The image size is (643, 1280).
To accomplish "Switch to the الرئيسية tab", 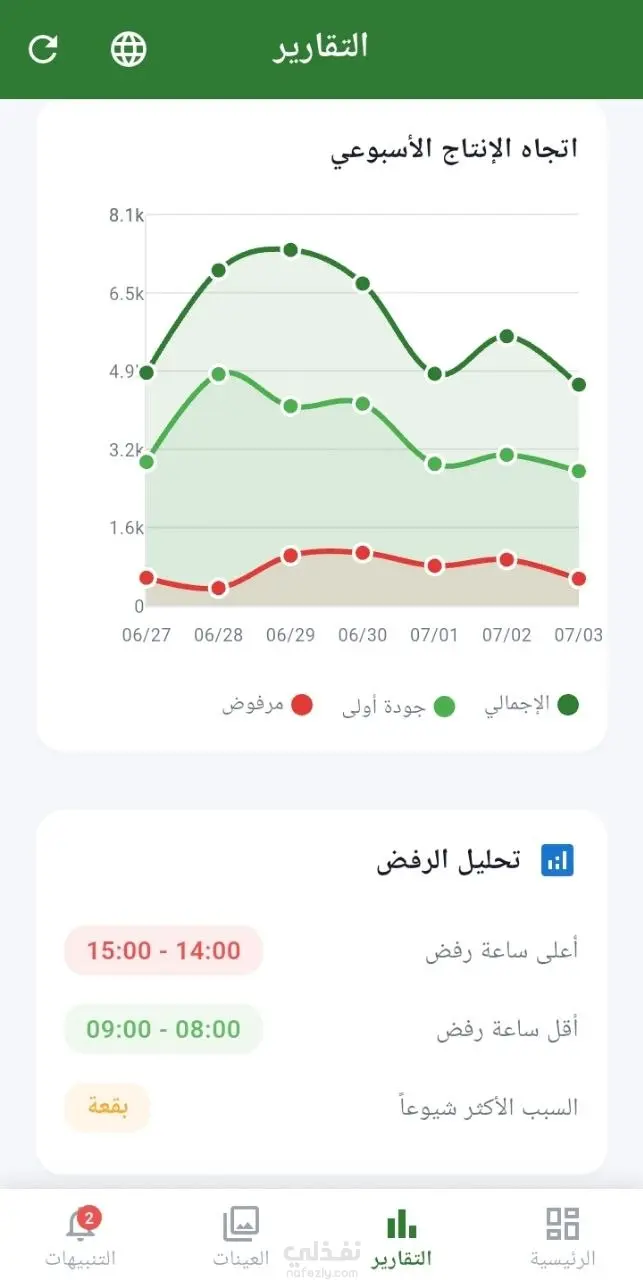I will click(563, 1236).
